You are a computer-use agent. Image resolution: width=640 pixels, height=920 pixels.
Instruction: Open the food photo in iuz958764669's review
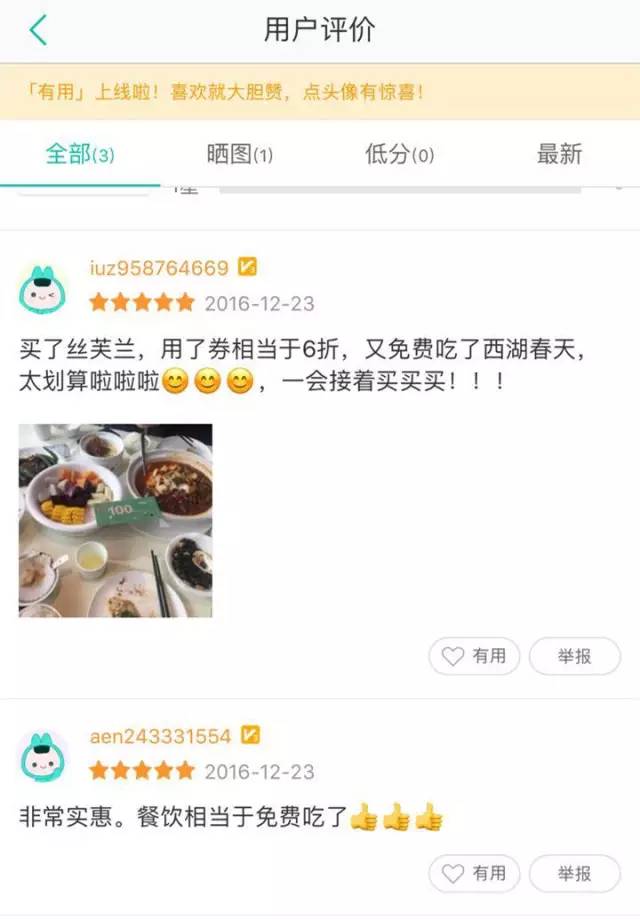[115, 520]
